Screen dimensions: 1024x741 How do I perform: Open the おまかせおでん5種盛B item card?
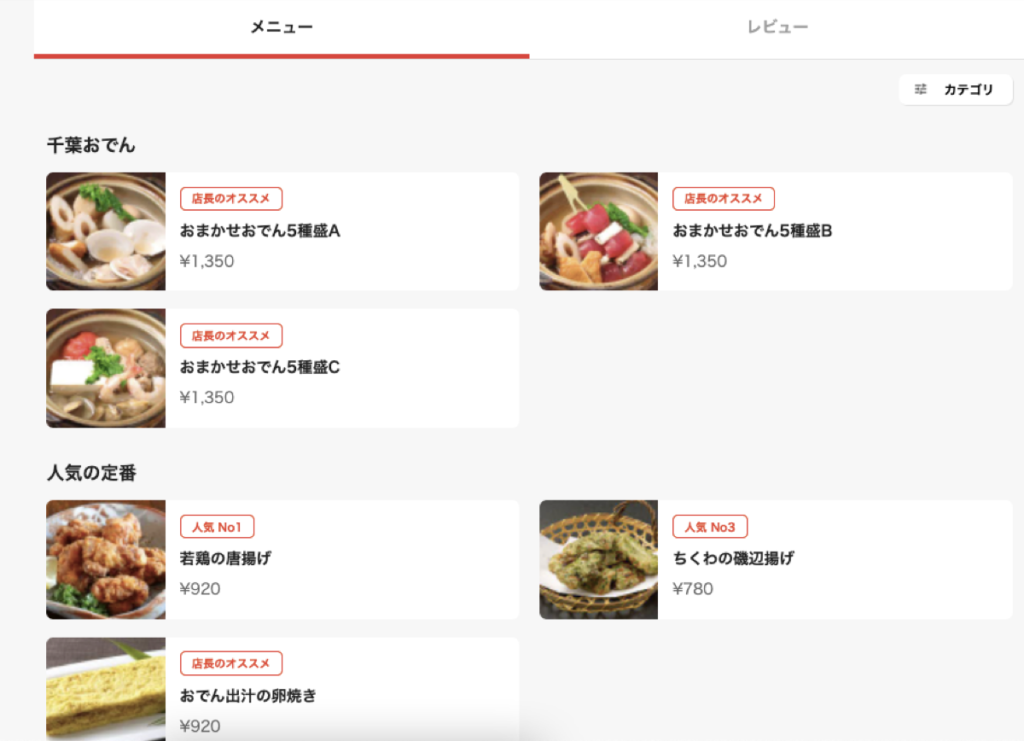pos(775,232)
